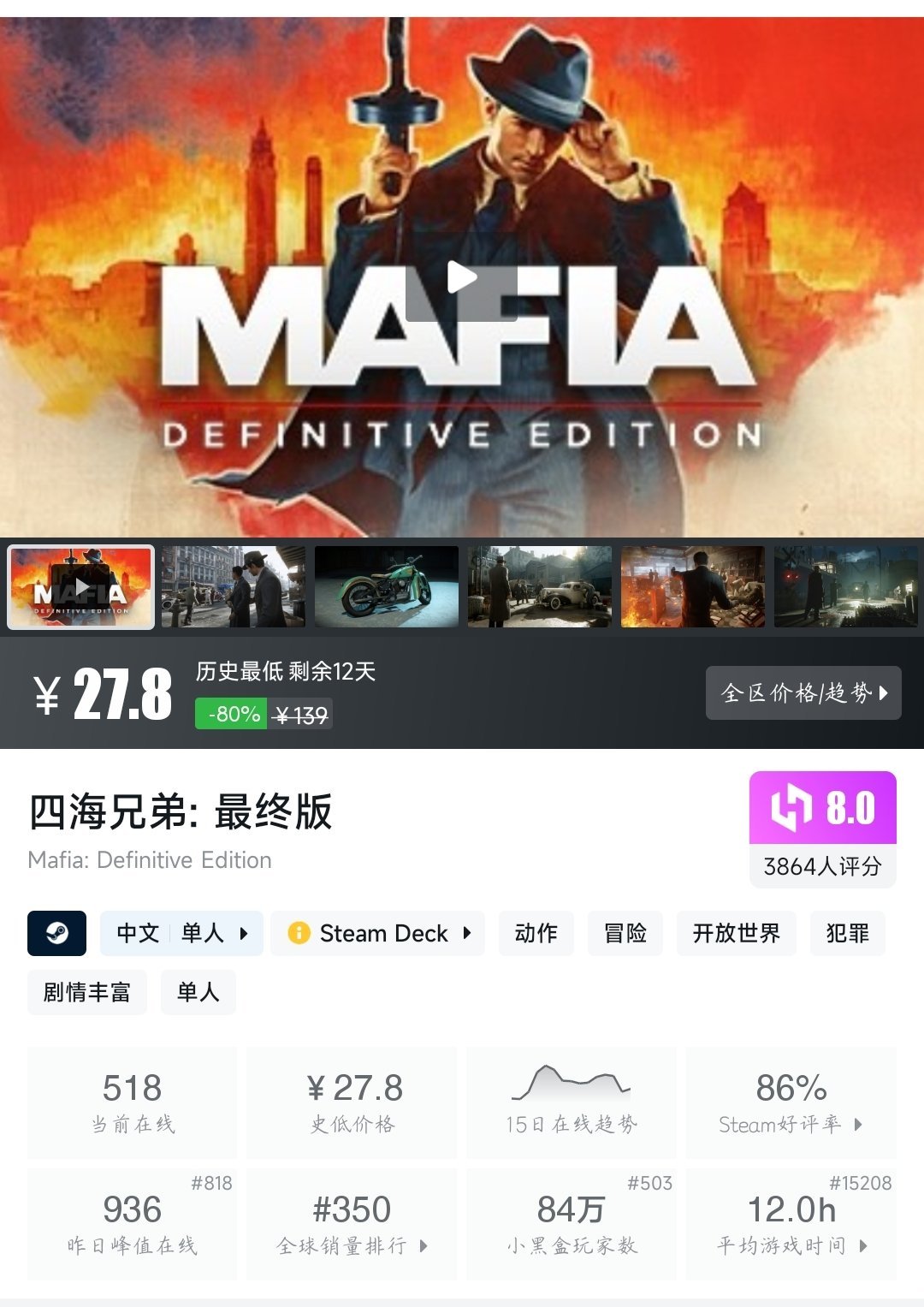View the green motorcycle screenshot
924x1307 pixels.
point(386,587)
